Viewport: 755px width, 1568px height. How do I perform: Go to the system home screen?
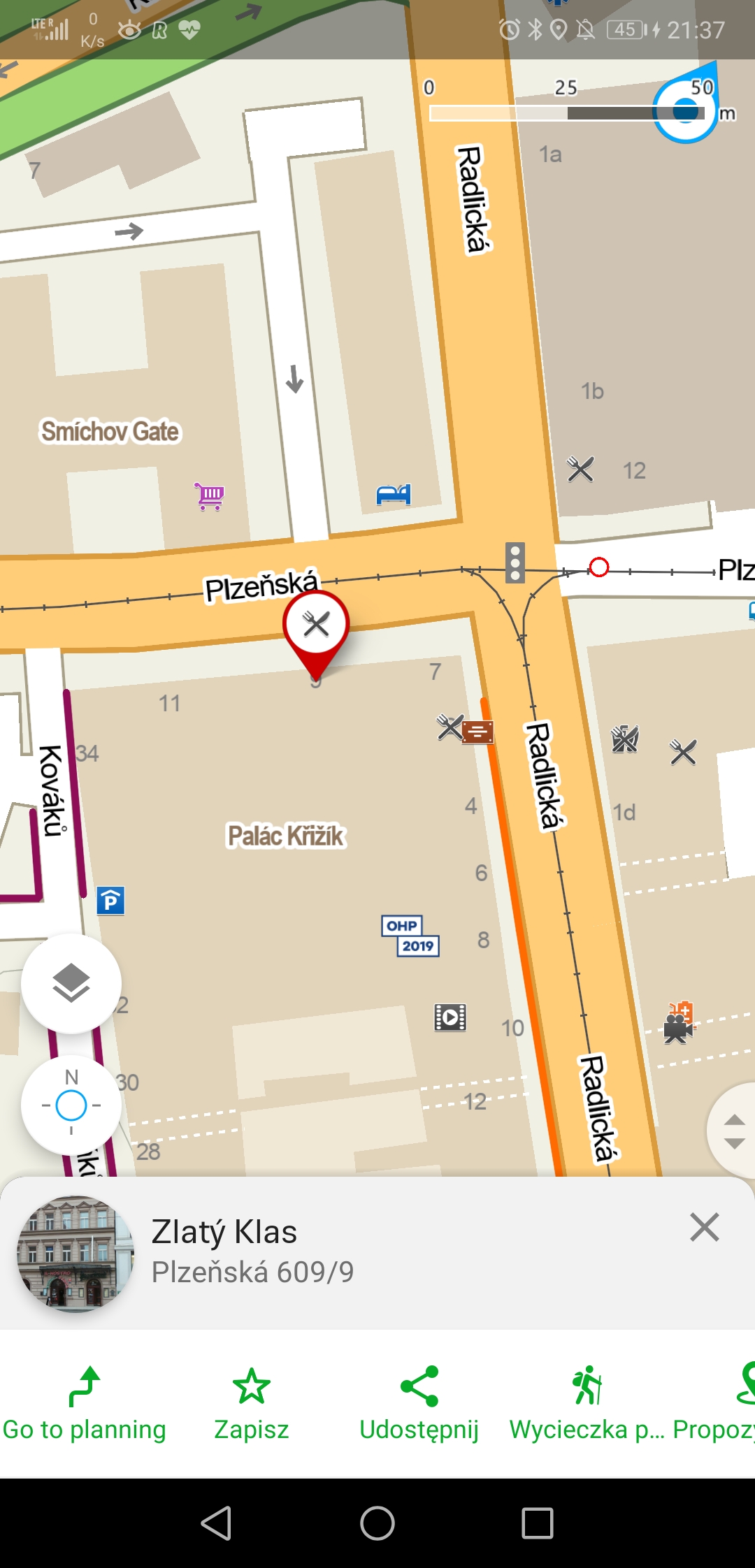377,1523
